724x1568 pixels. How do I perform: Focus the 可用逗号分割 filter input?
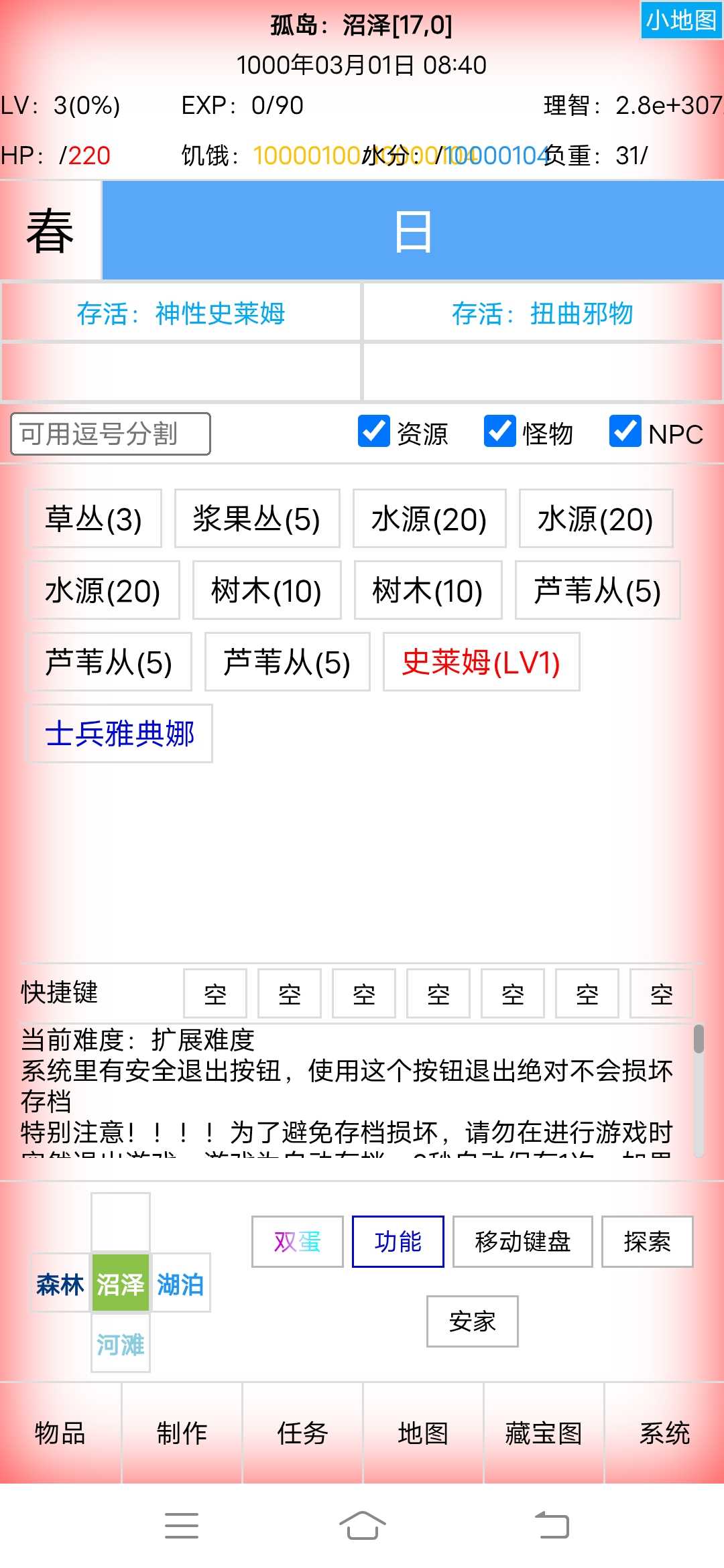(111, 434)
